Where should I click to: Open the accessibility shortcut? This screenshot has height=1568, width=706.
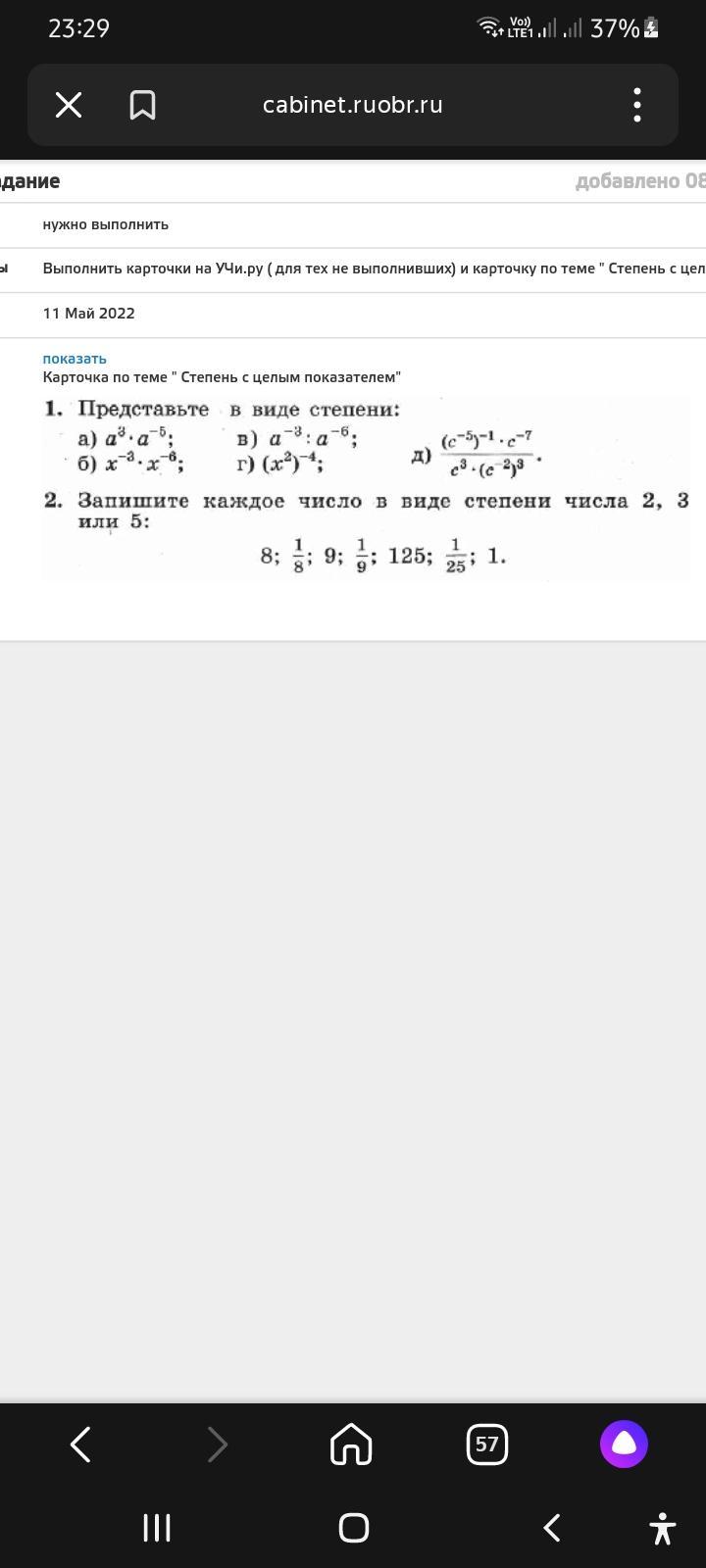click(663, 1527)
